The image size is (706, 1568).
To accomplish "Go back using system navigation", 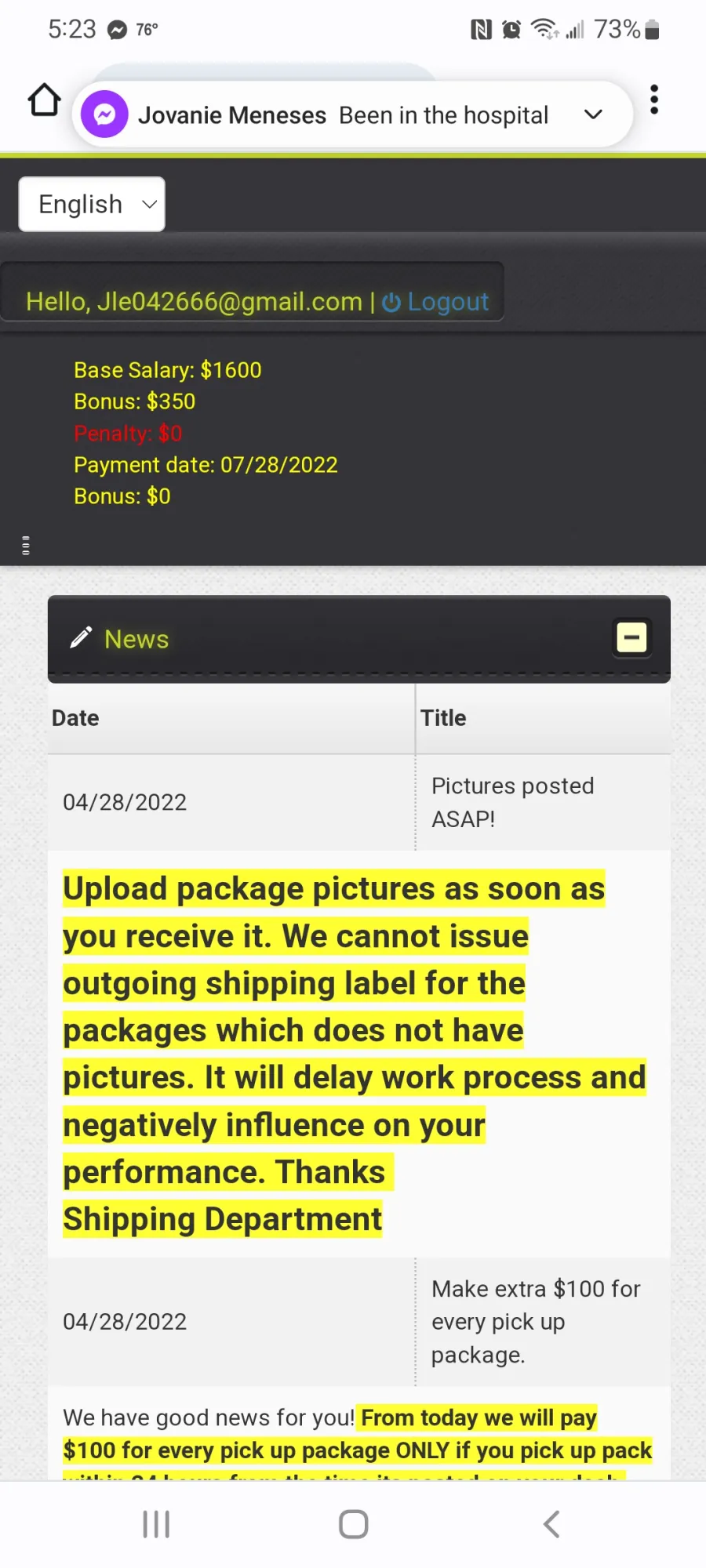I will point(551,1524).
